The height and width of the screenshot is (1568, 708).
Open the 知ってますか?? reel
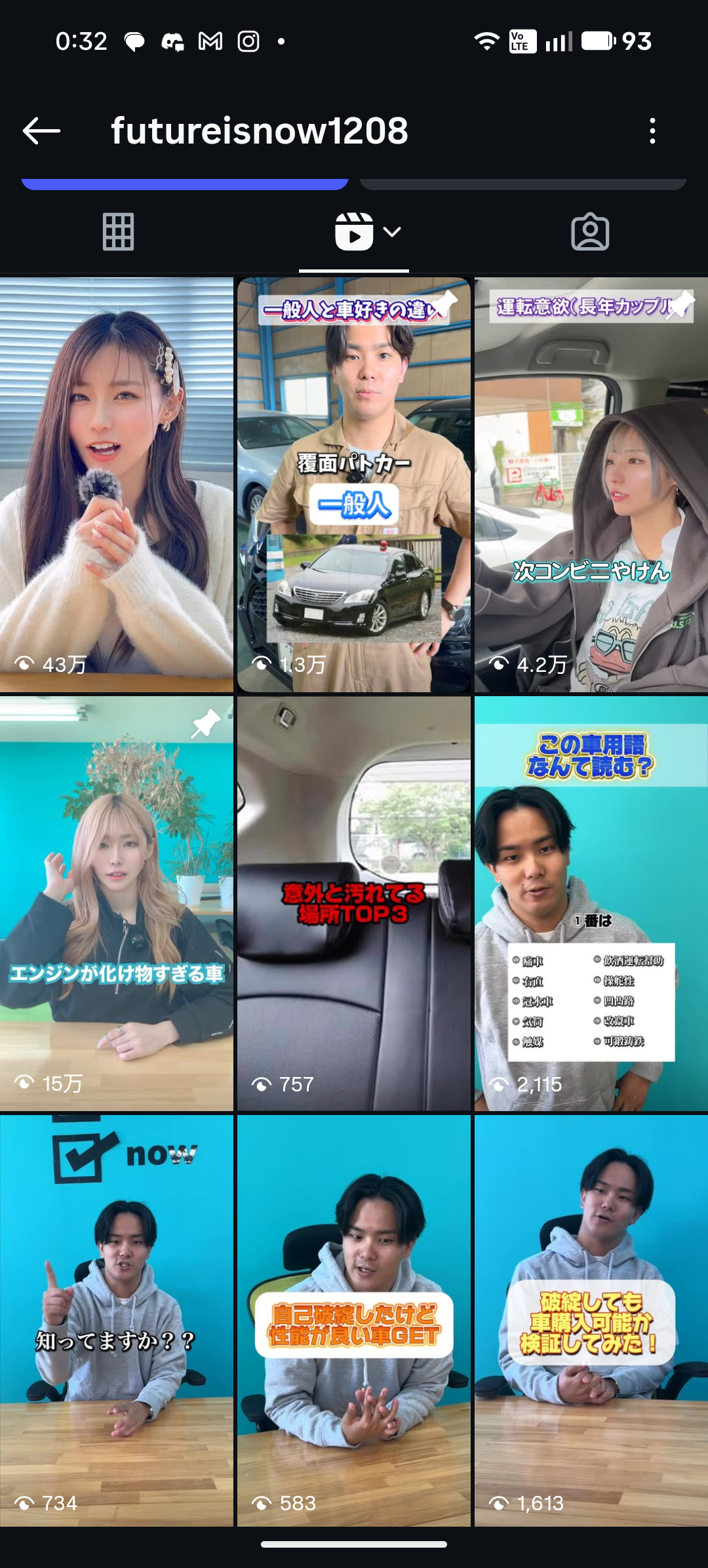point(117,1321)
